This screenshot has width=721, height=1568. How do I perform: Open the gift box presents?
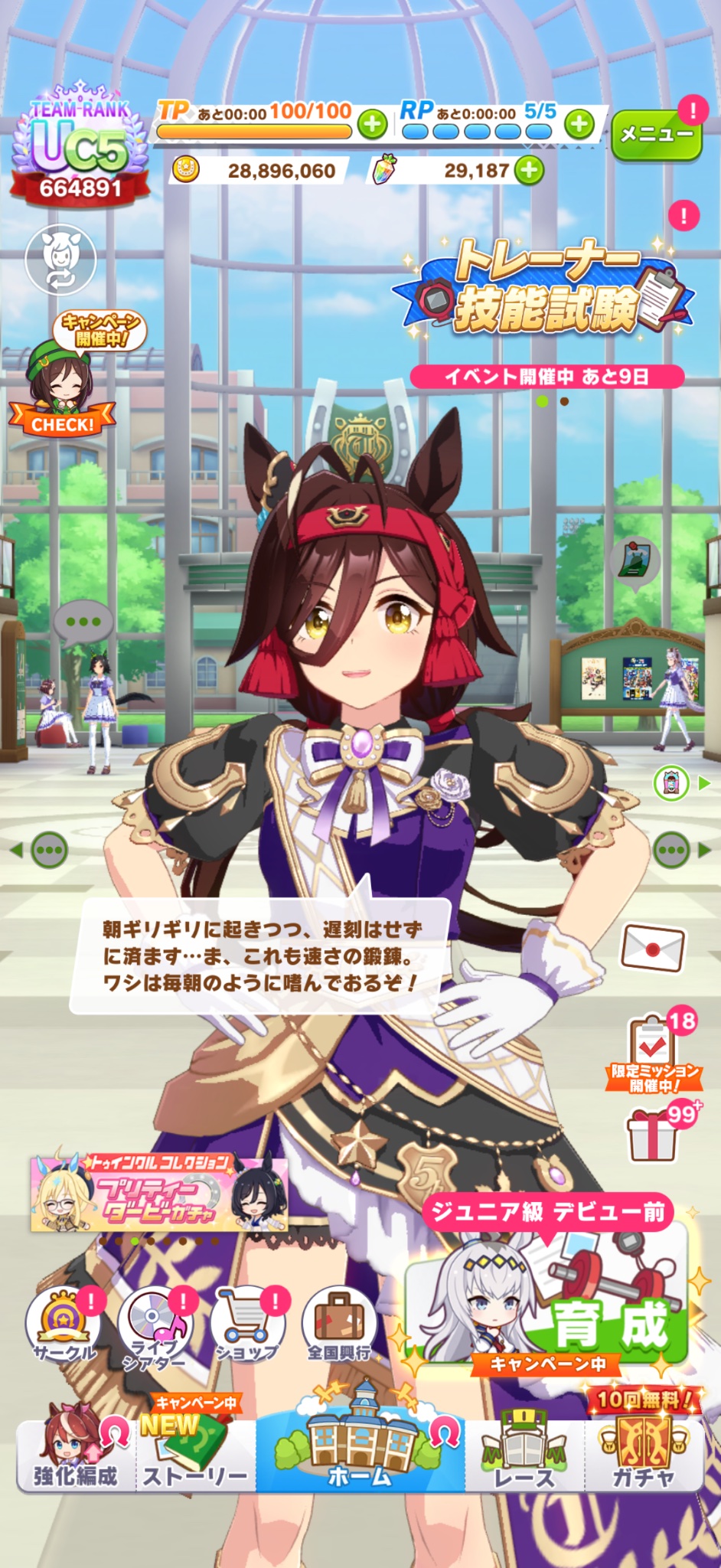coord(654,1133)
